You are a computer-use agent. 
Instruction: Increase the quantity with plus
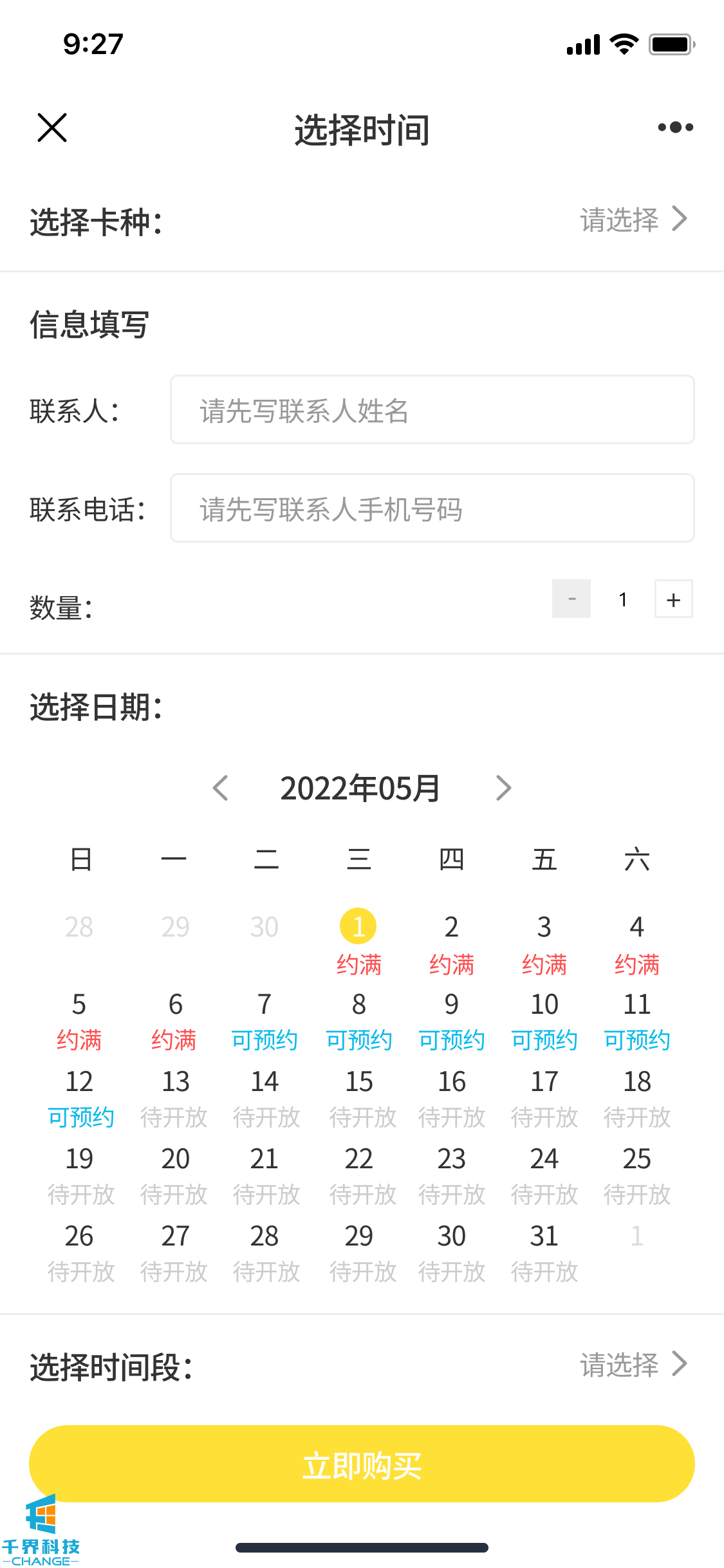point(673,599)
